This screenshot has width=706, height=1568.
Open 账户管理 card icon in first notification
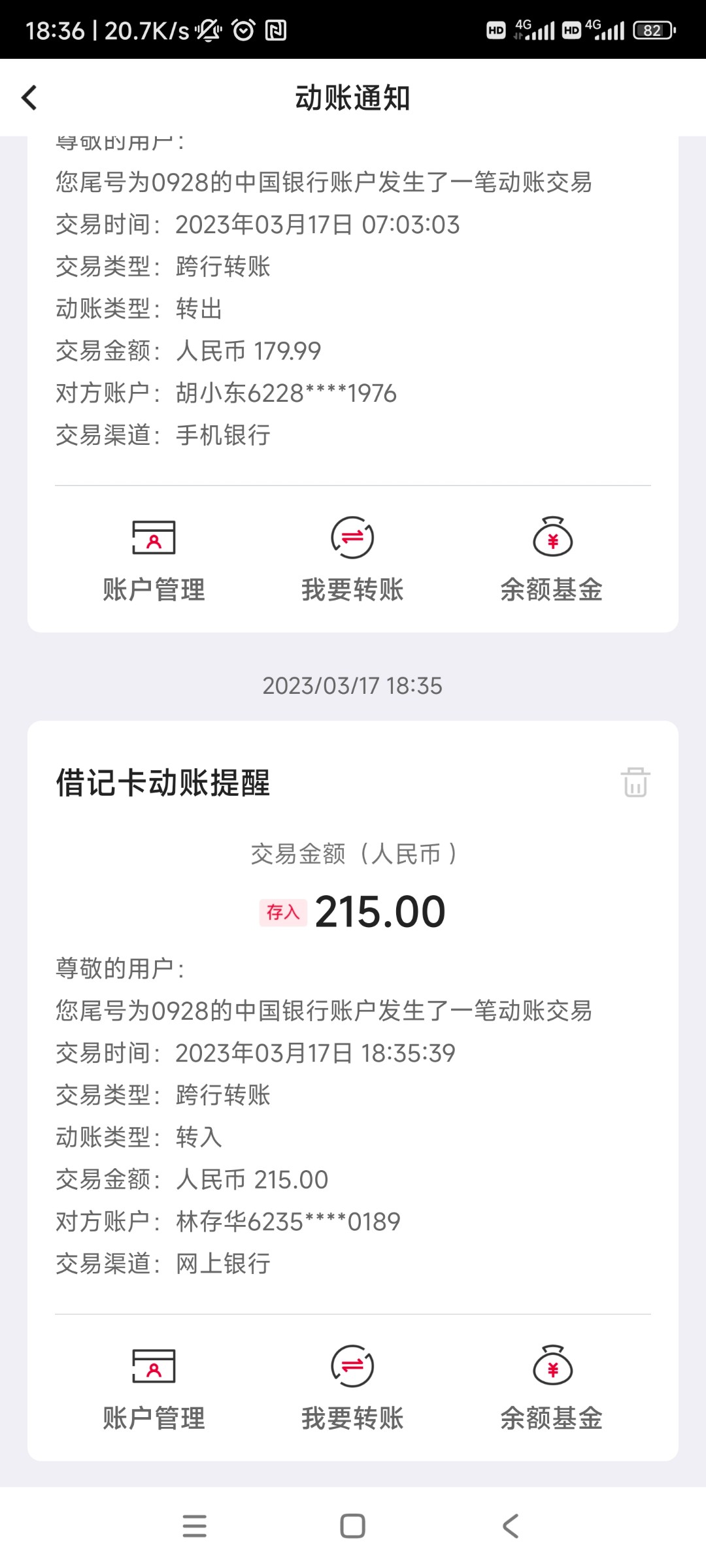coord(154,538)
